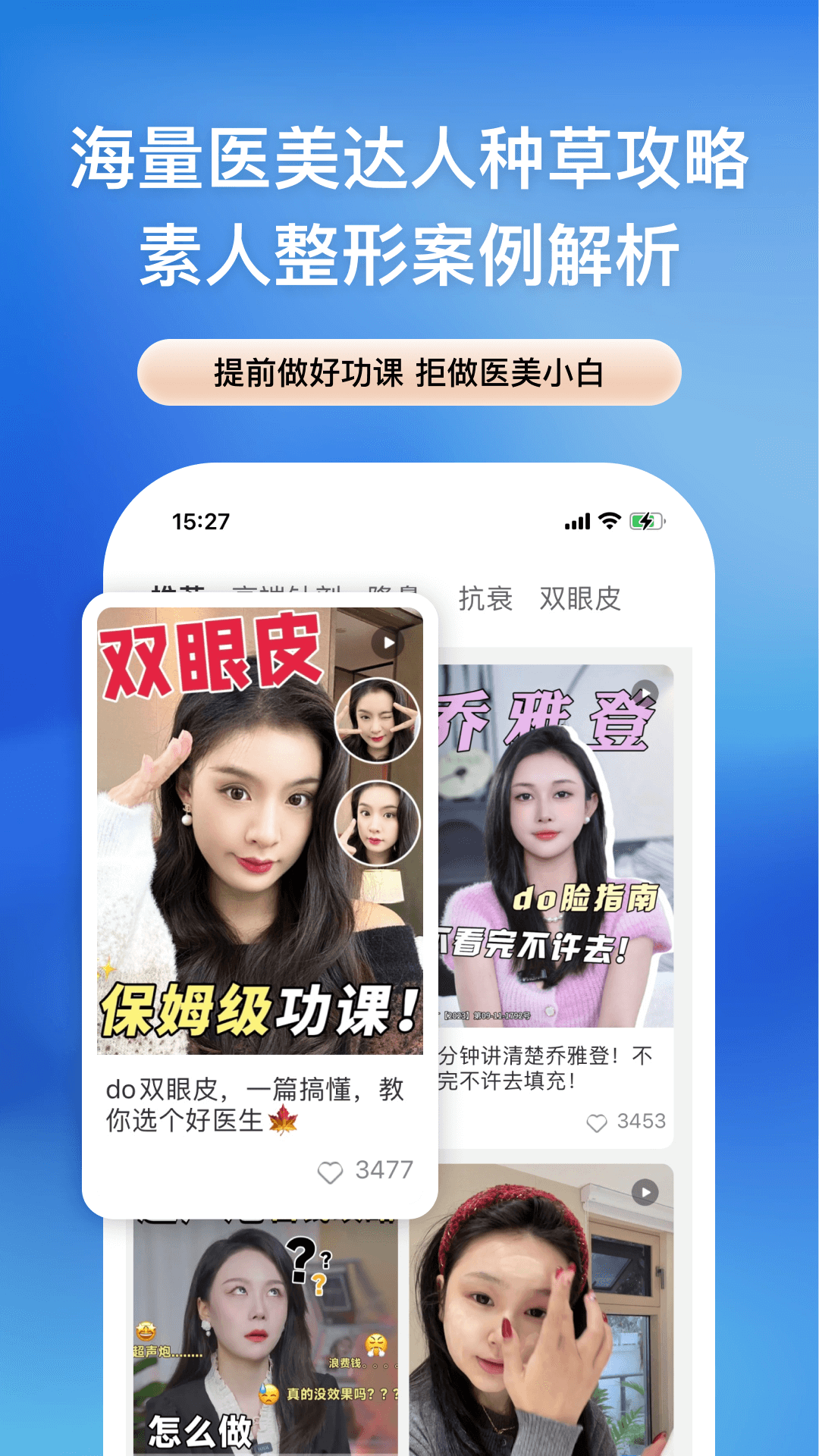Tap the cellular signal bars icon
The height and width of the screenshot is (1456, 819).
[579, 520]
